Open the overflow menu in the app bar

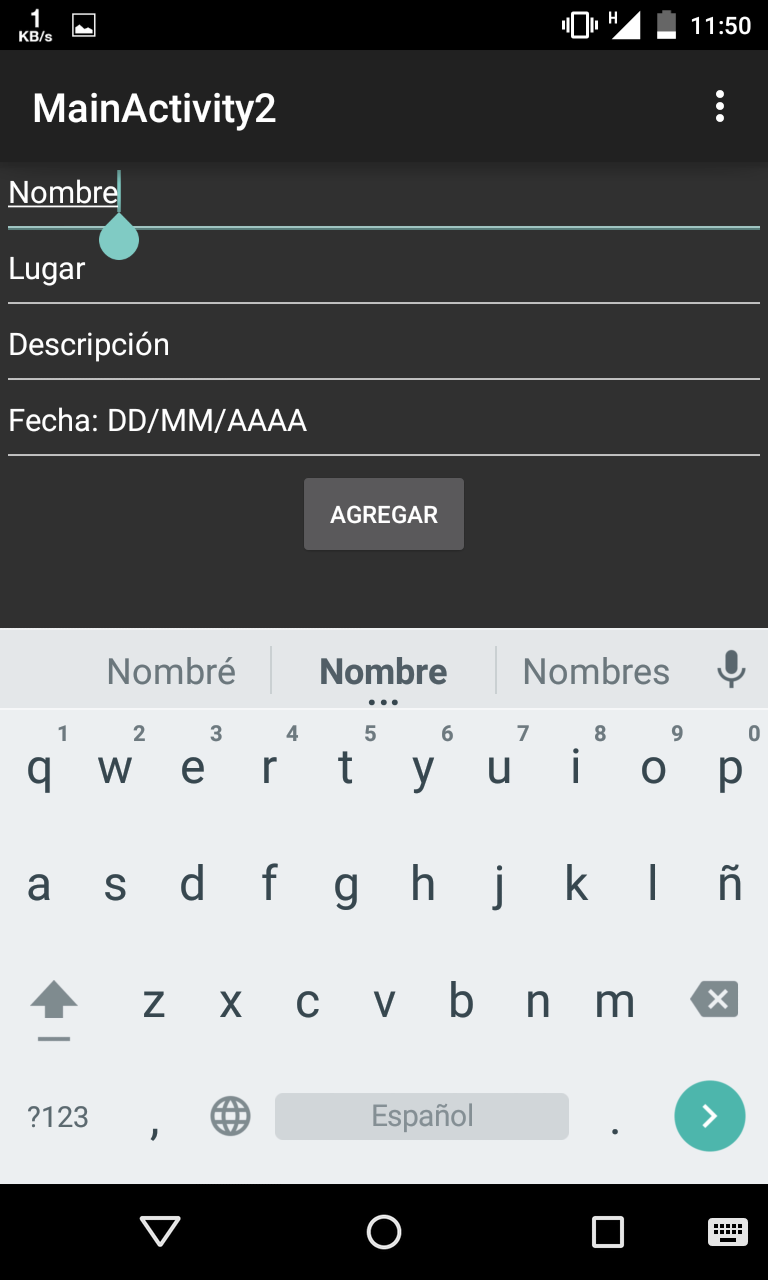tap(719, 107)
